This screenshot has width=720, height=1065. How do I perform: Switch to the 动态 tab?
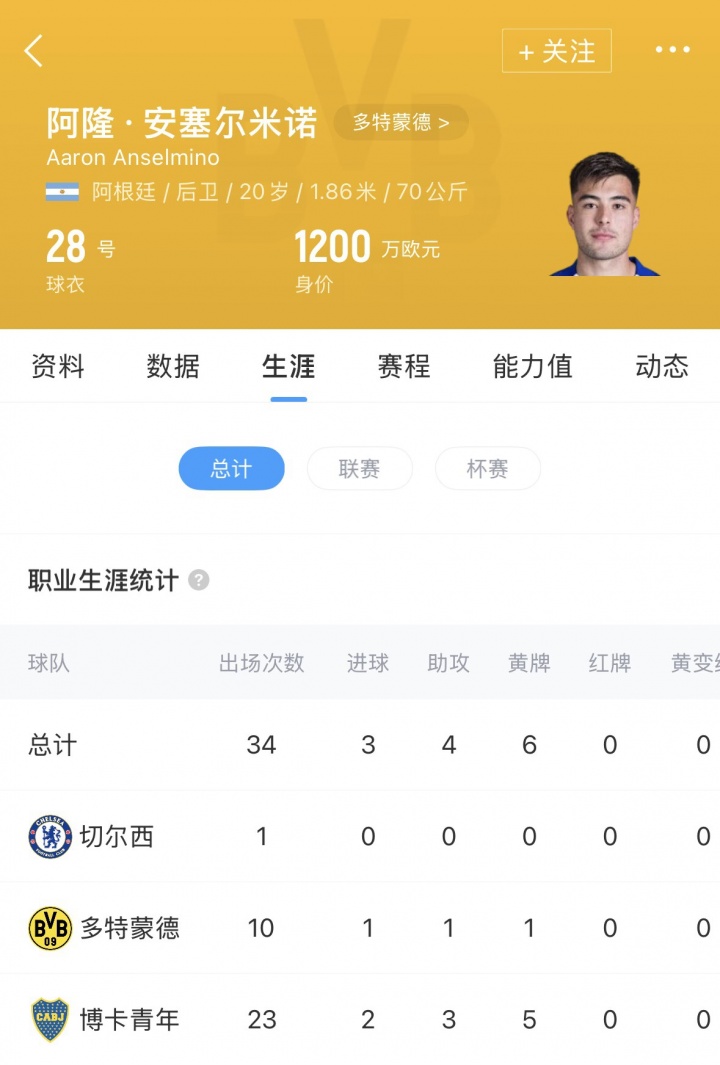point(661,366)
